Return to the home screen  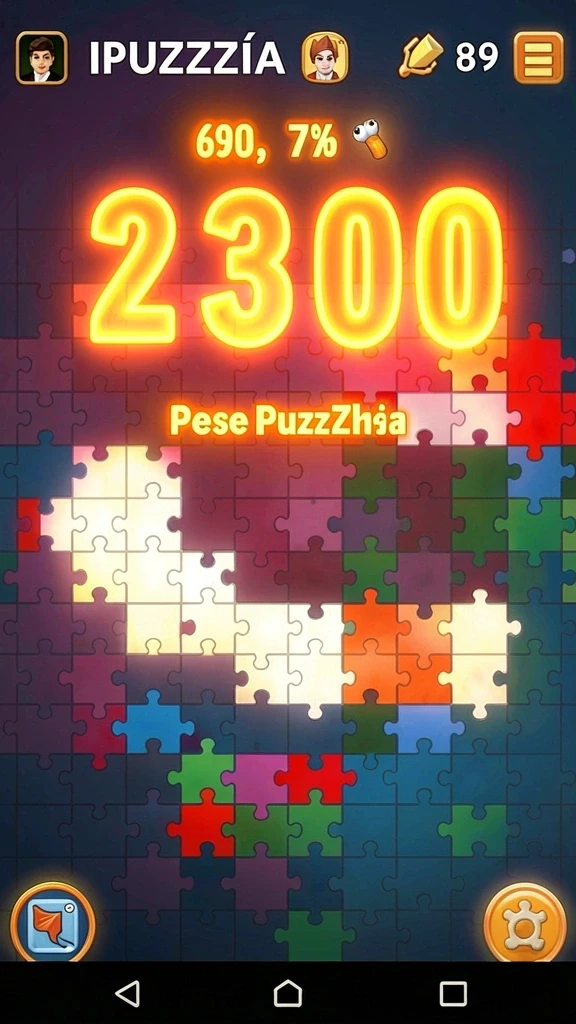[x=288, y=993]
